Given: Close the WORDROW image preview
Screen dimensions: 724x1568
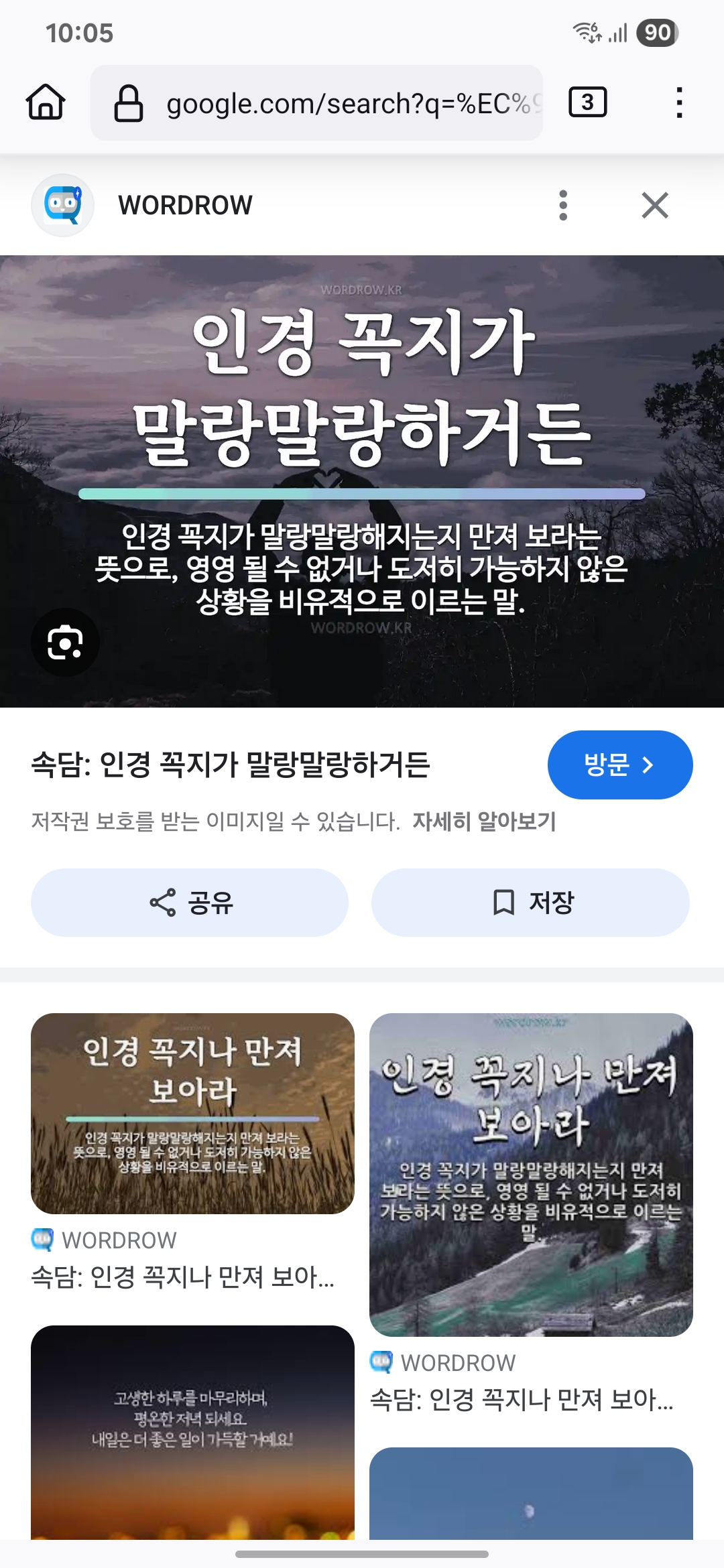Looking at the screenshot, I should (654, 205).
